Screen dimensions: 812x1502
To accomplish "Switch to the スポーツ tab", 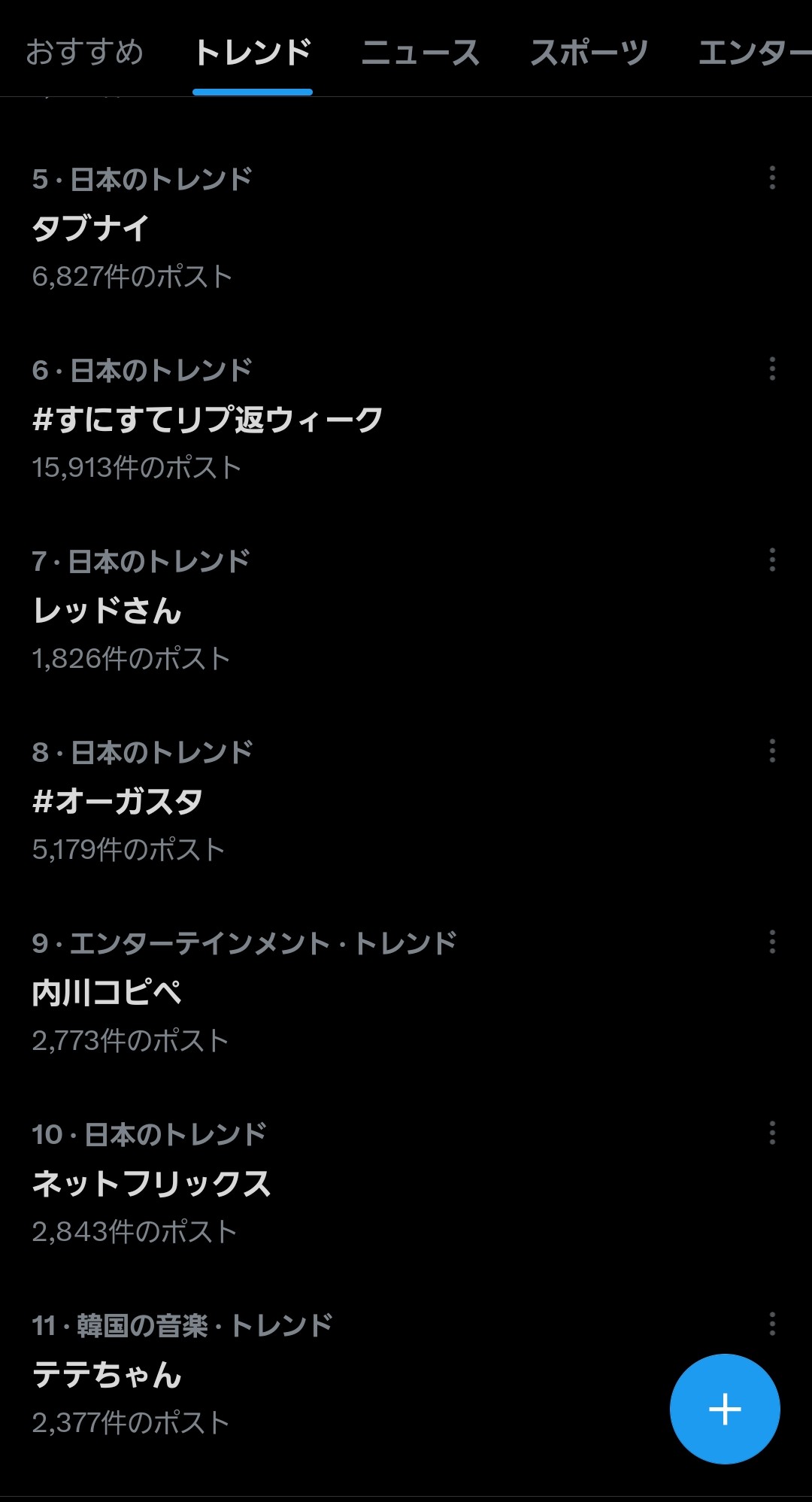I will pos(589,53).
